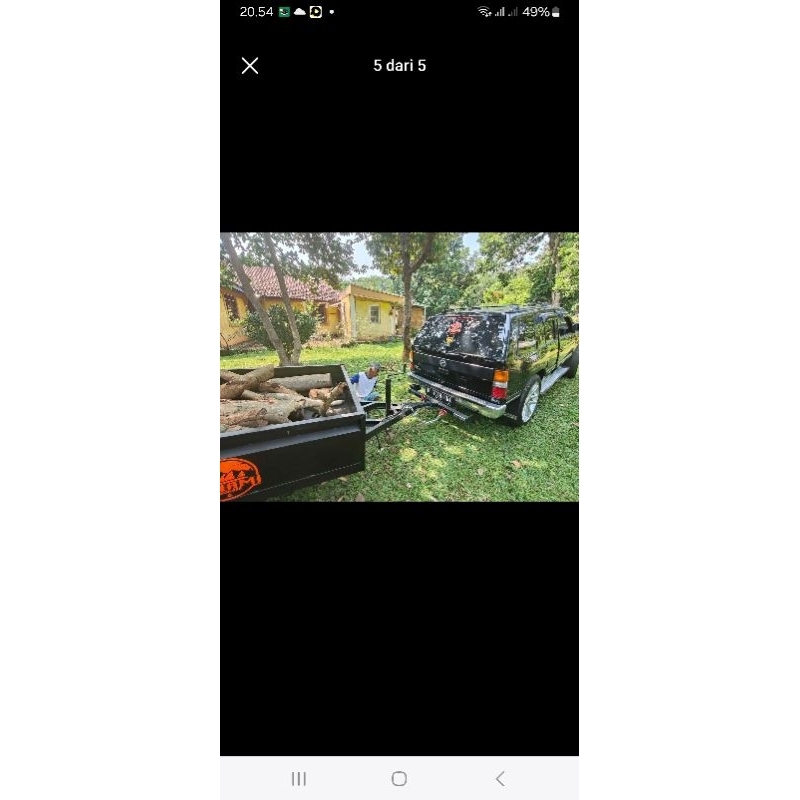Go to the home screen

(399, 779)
